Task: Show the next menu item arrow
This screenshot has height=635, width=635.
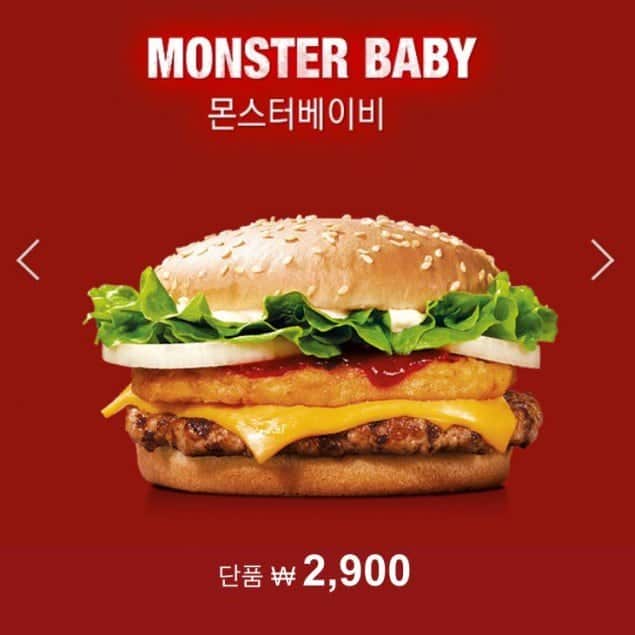Action: (602, 260)
